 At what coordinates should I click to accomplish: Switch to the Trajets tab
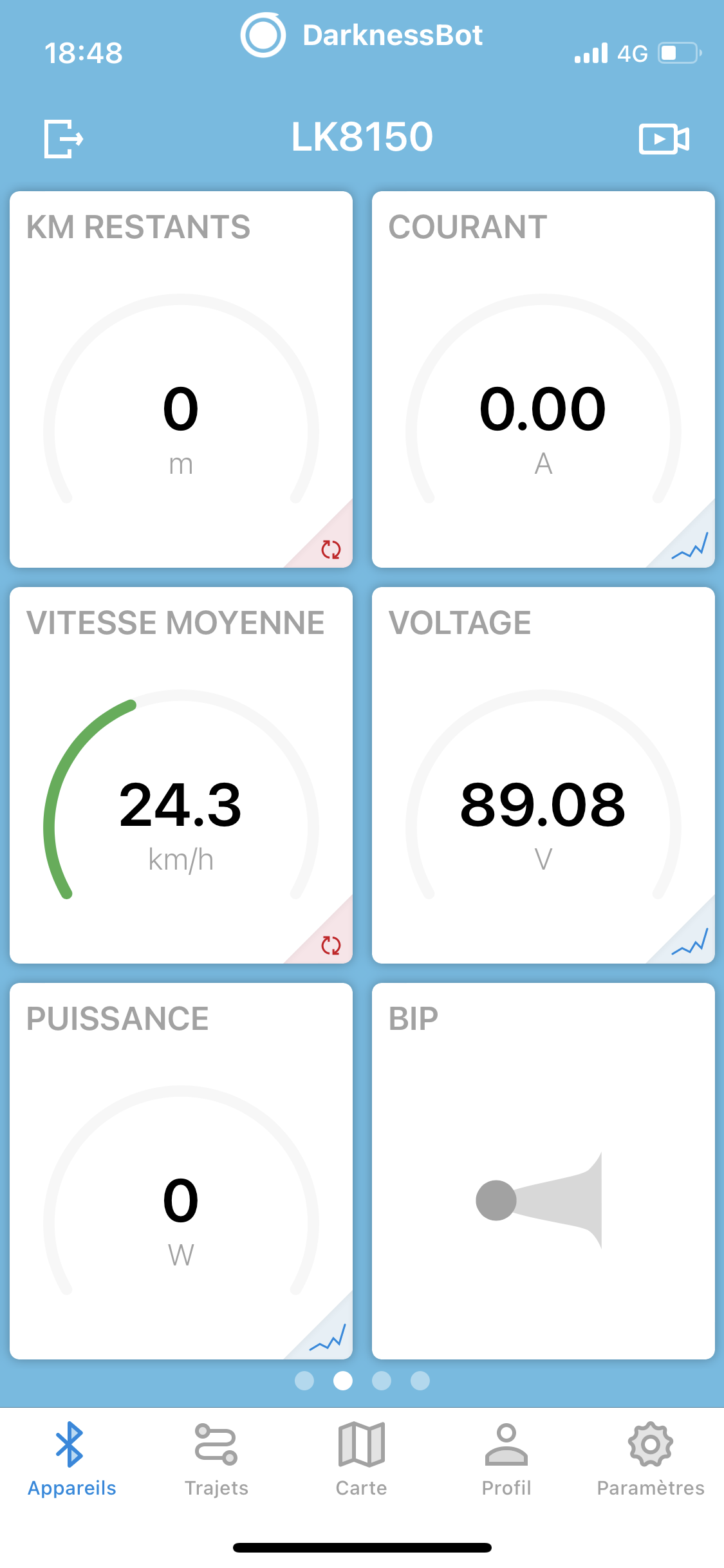[216, 1460]
